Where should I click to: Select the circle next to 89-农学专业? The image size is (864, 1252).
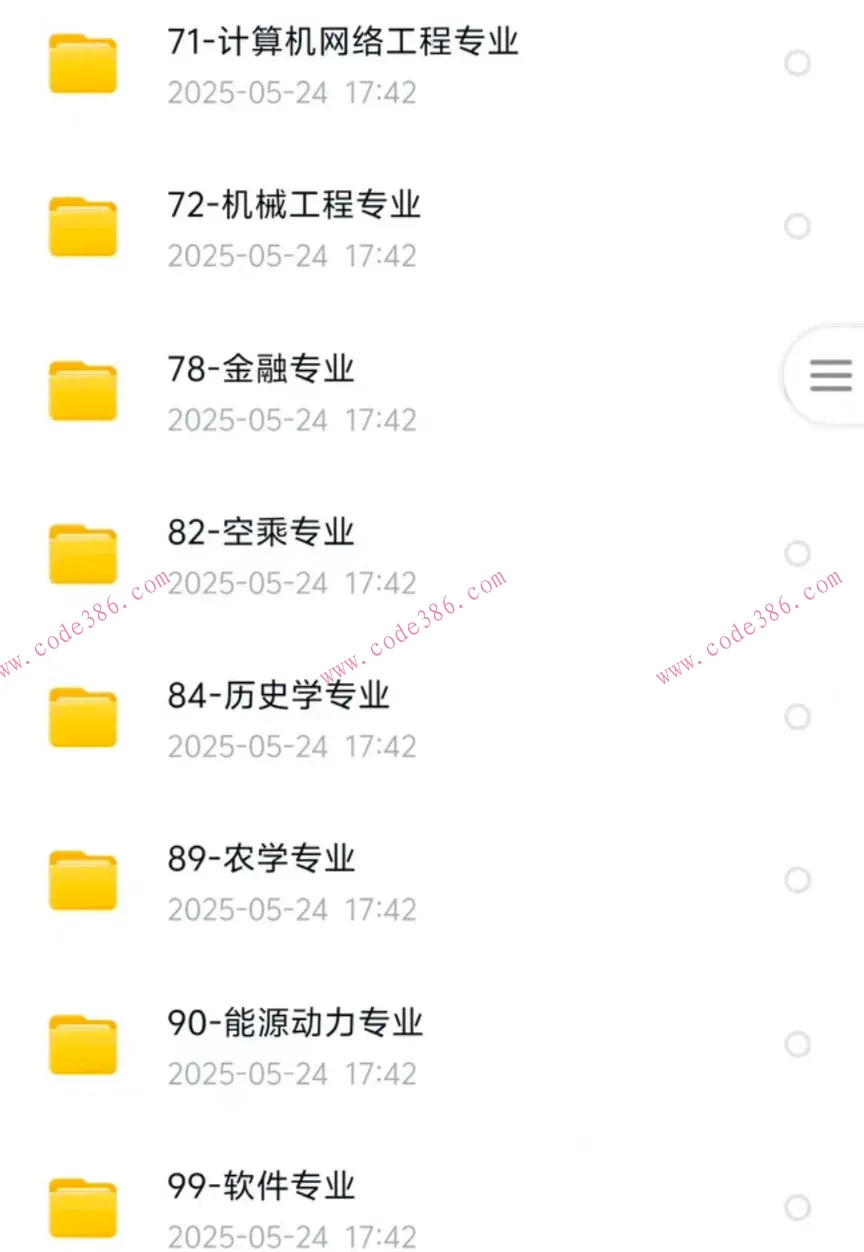click(797, 880)
